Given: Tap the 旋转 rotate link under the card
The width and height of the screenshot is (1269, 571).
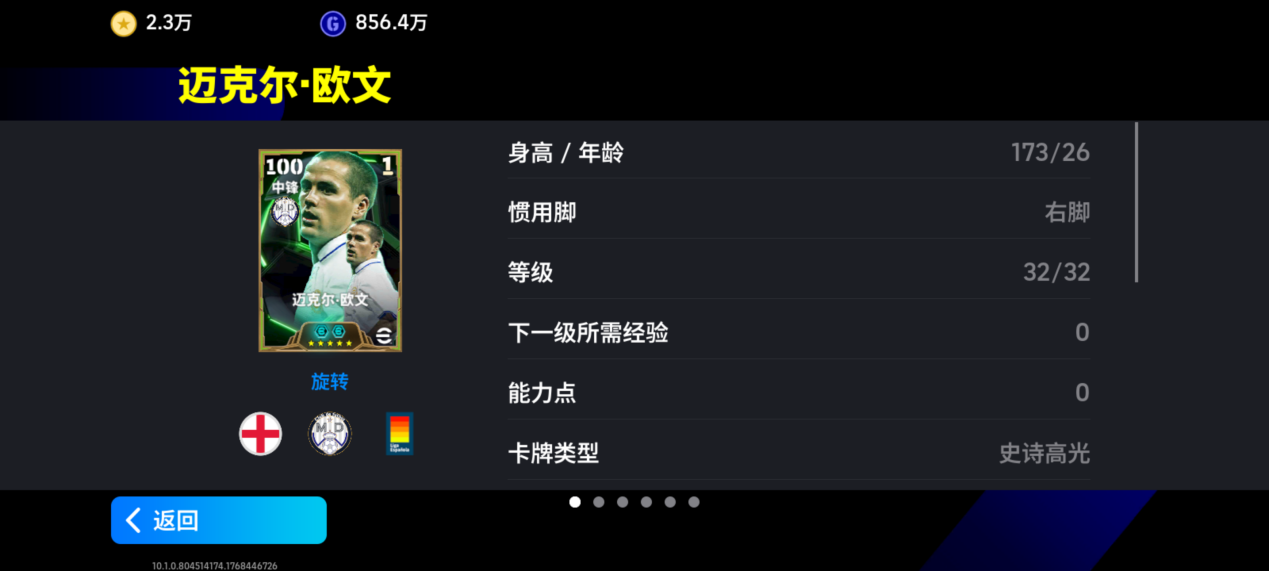Looking at the screenshot, I should point(329,382).
